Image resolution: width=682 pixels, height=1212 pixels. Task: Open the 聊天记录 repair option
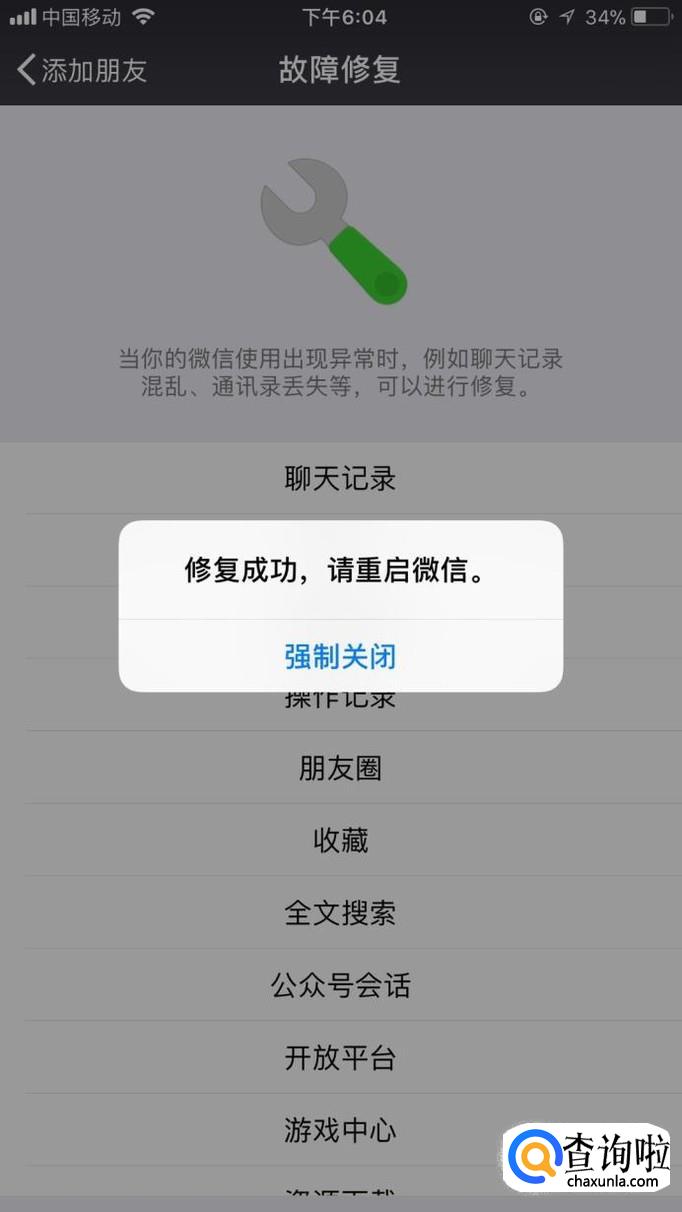click(341, 478)
